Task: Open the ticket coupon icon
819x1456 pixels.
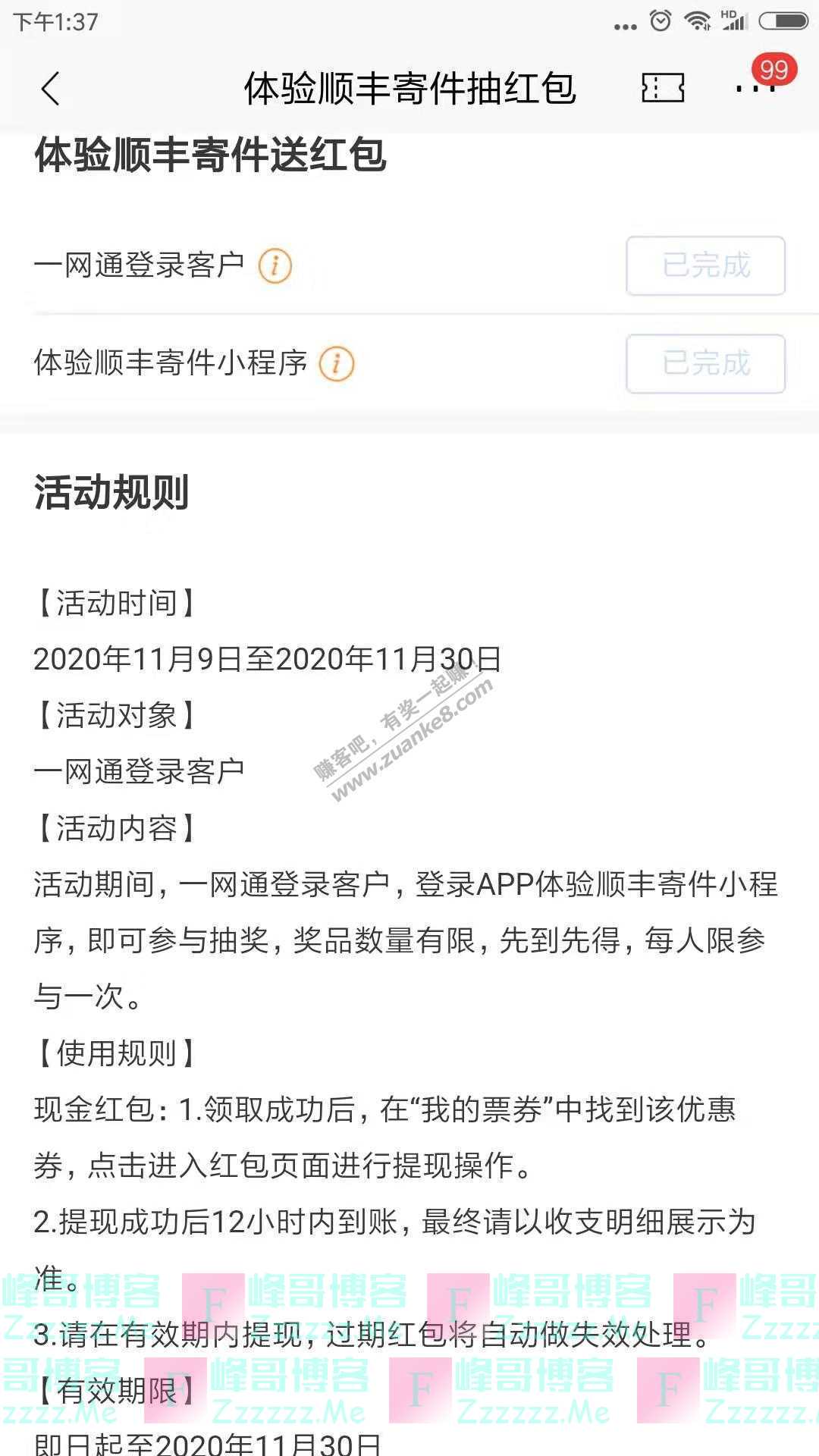Action: point(663,88)
